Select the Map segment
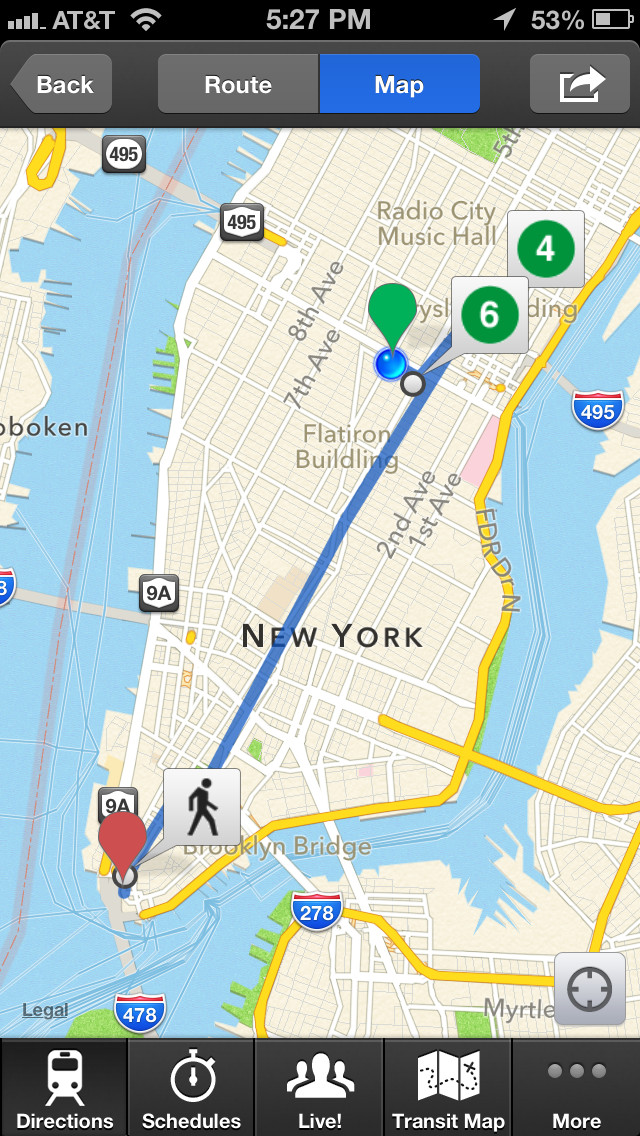Screen dimensions: 640x1136 tap(399, 84)
